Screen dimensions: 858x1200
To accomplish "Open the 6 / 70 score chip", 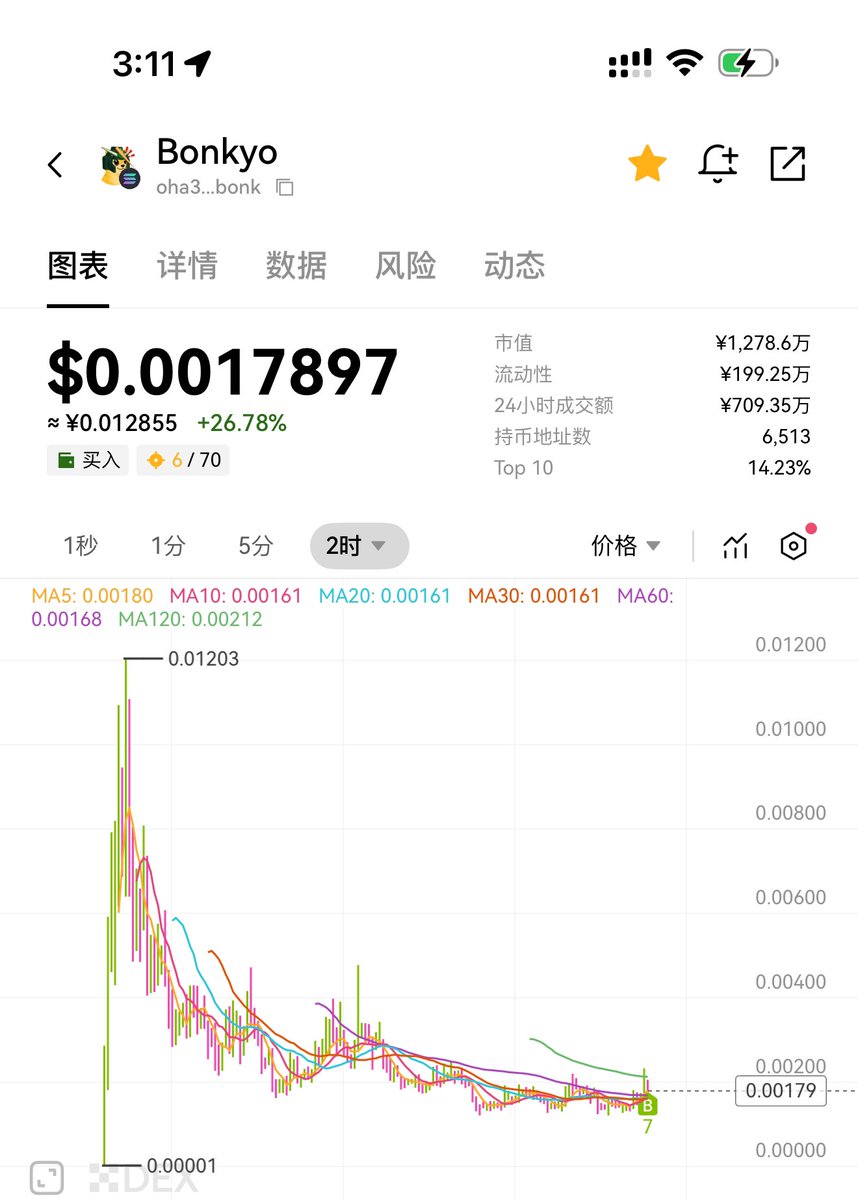I will [x=183, y=460].
